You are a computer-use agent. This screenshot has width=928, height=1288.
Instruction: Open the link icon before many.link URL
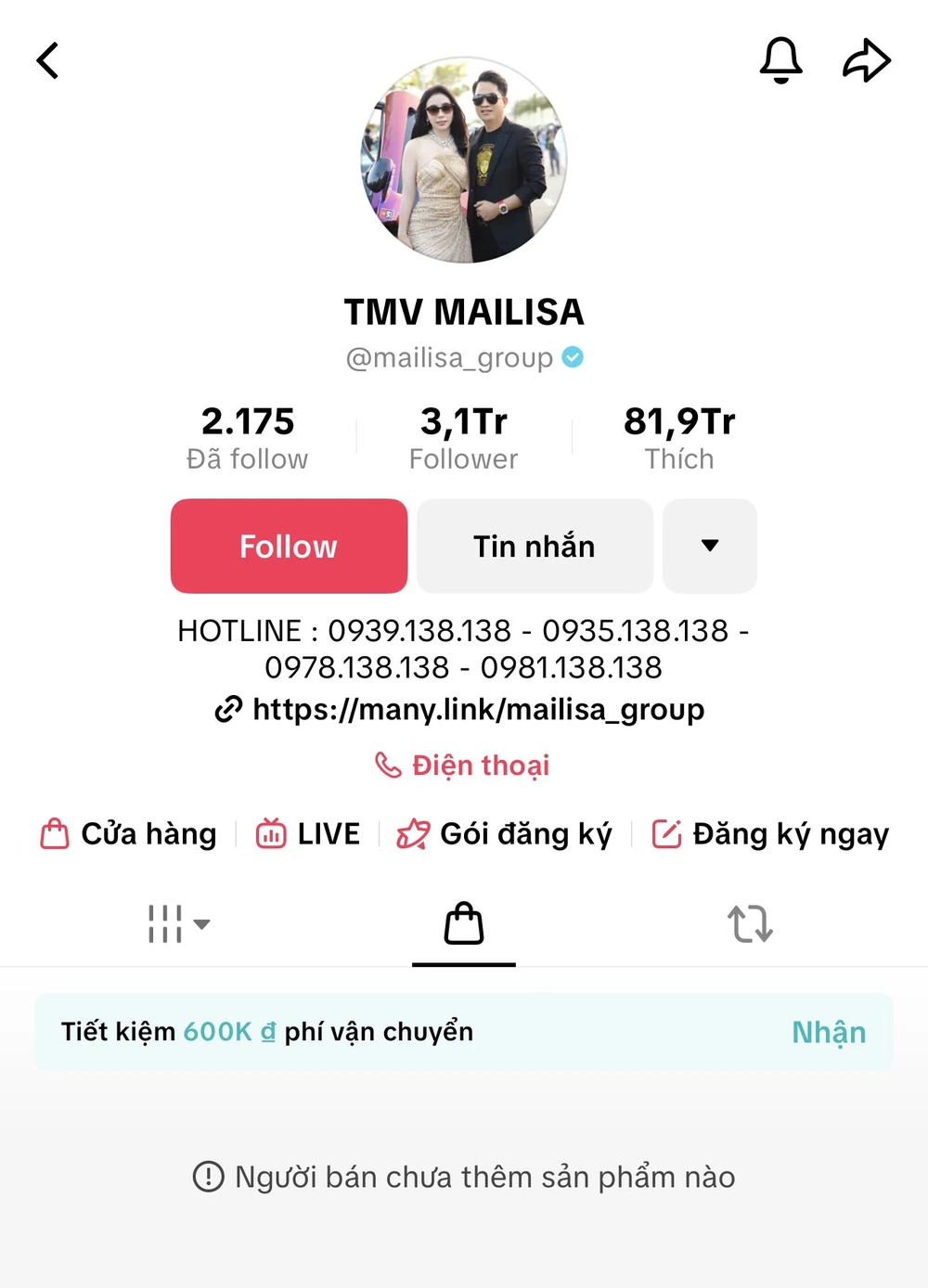pyautogui.click(x=227, y=709)
